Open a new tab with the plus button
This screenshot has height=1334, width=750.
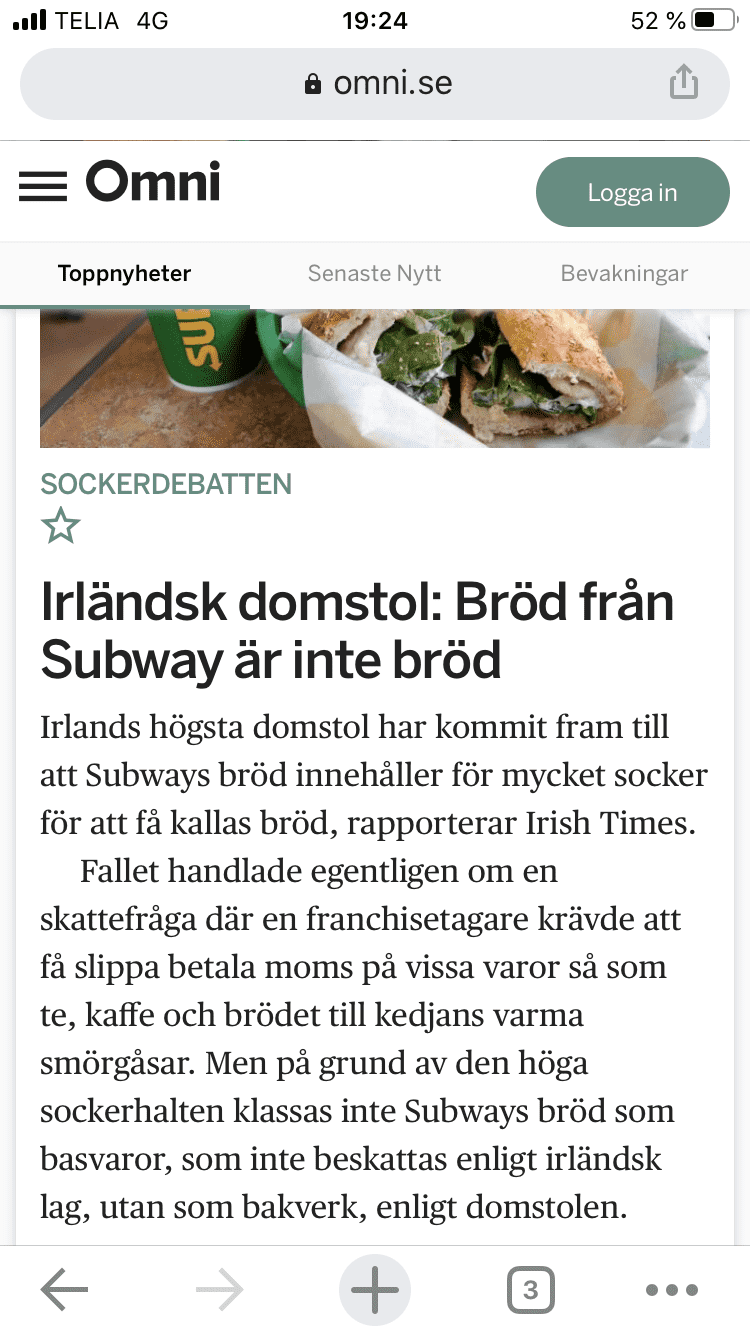coord(375,1290)
